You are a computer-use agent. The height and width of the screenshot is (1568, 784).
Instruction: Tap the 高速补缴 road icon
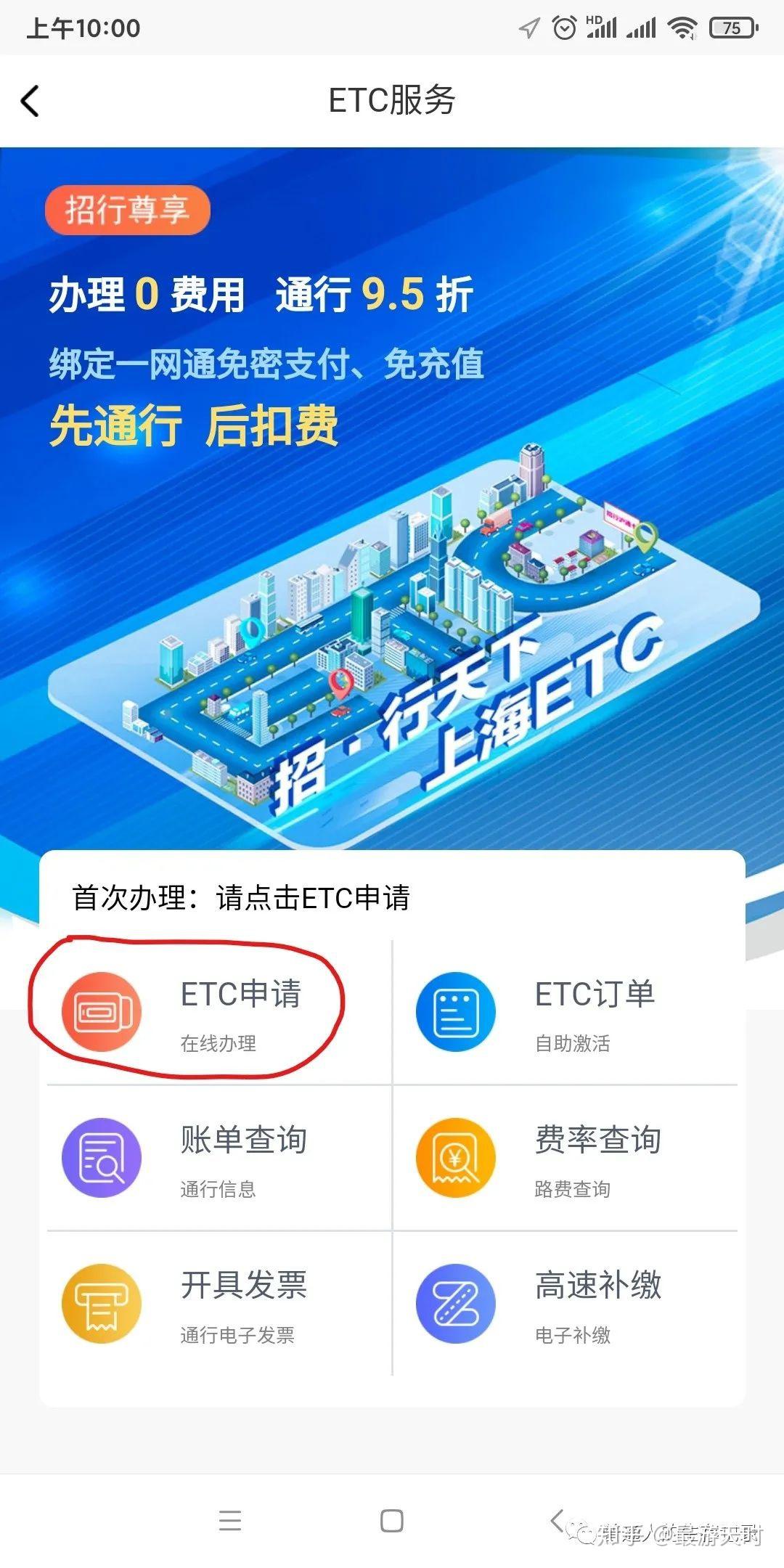455,1305
